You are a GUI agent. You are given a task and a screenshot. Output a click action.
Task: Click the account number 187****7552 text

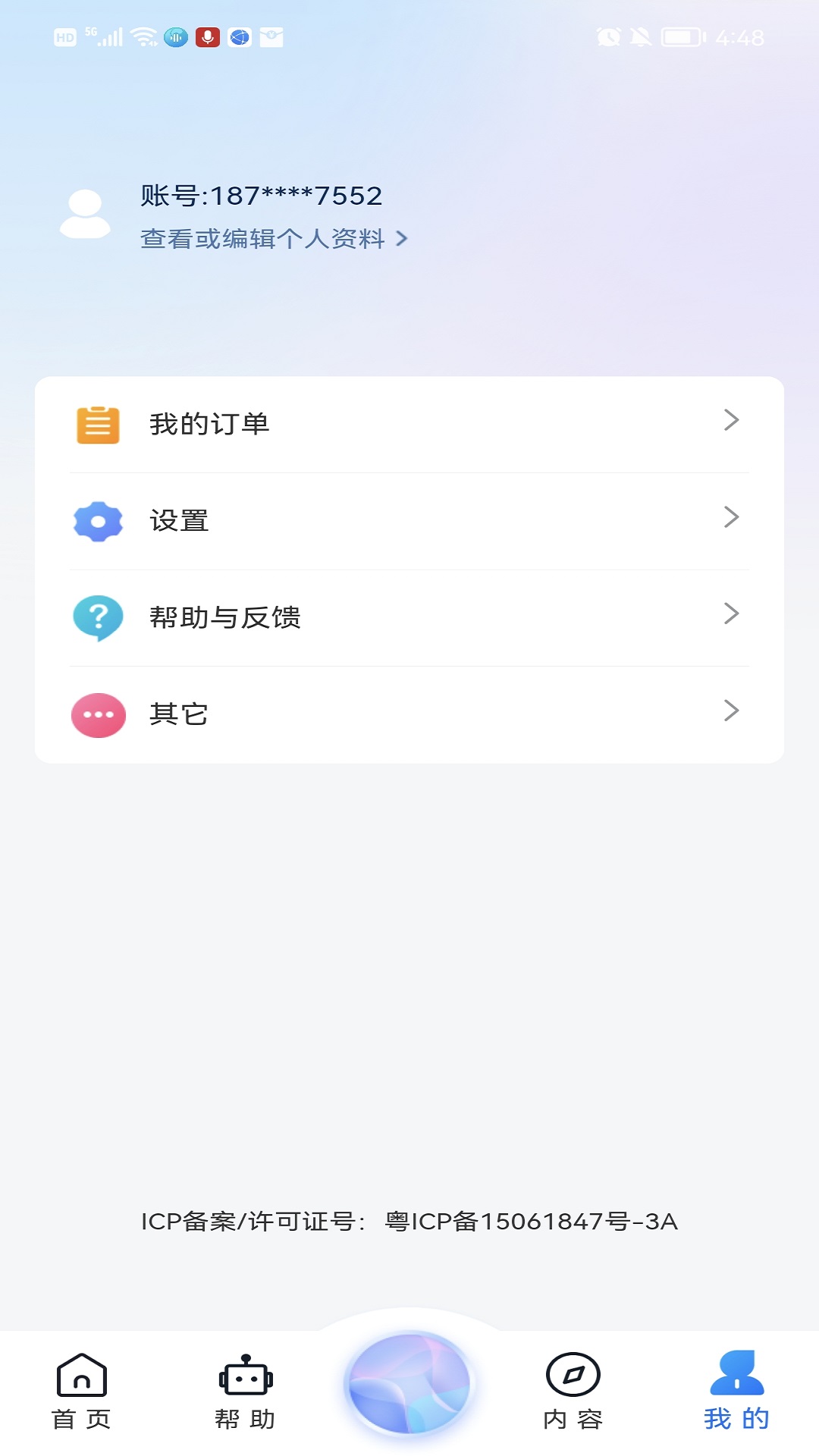point(262,196)
